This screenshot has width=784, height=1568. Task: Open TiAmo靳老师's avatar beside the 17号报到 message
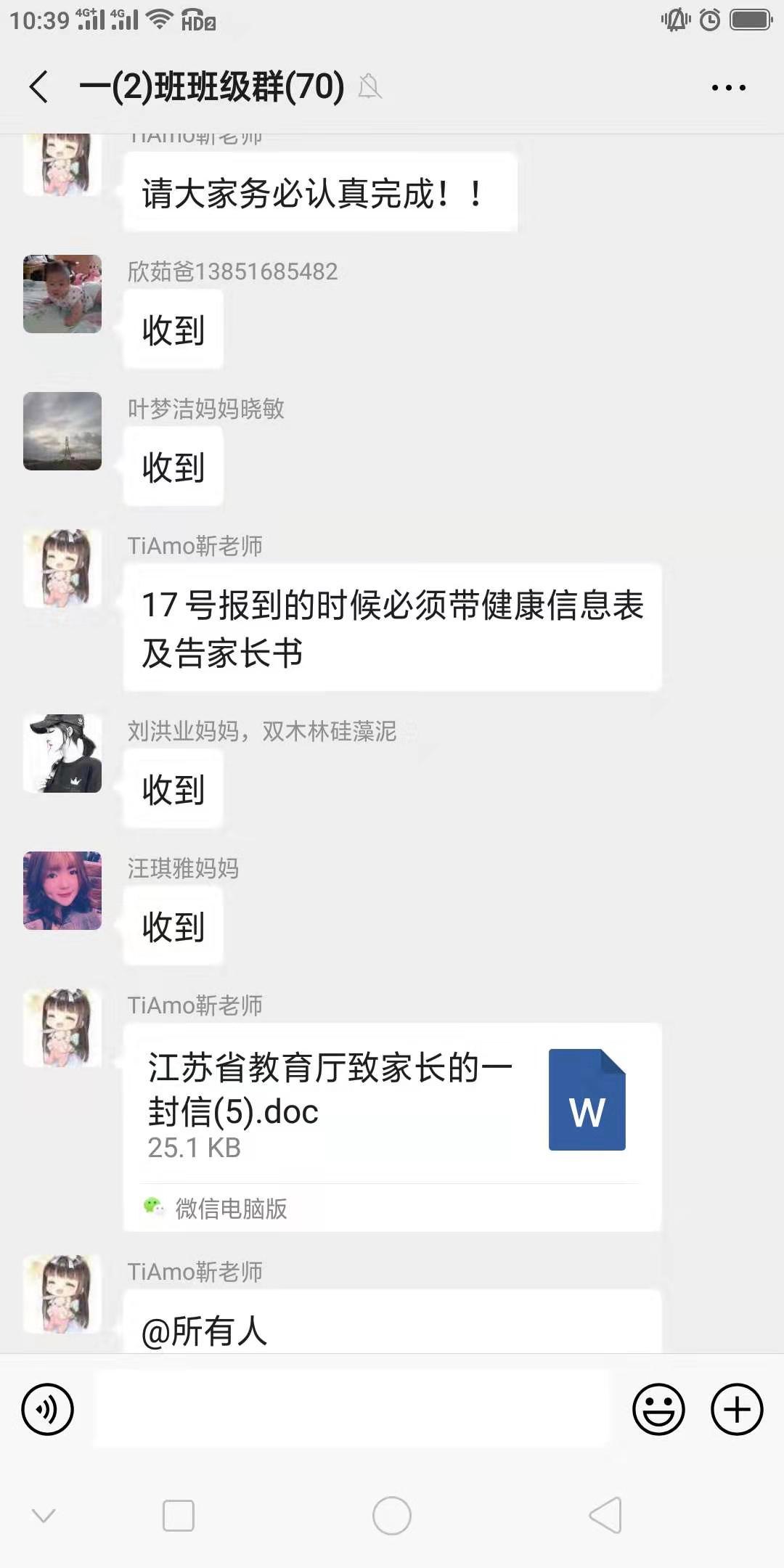(x=62, y=568)
